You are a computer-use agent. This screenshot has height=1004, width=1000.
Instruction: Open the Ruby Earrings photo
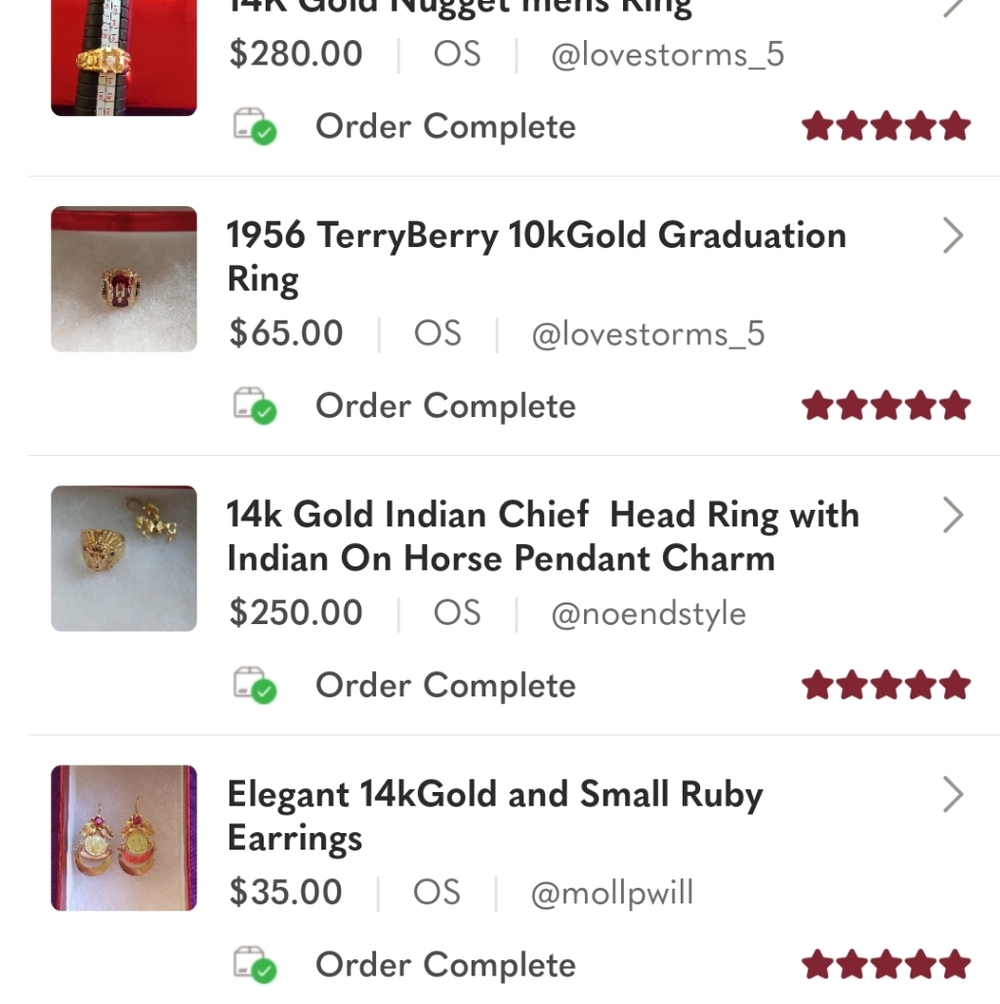(124, 838)
